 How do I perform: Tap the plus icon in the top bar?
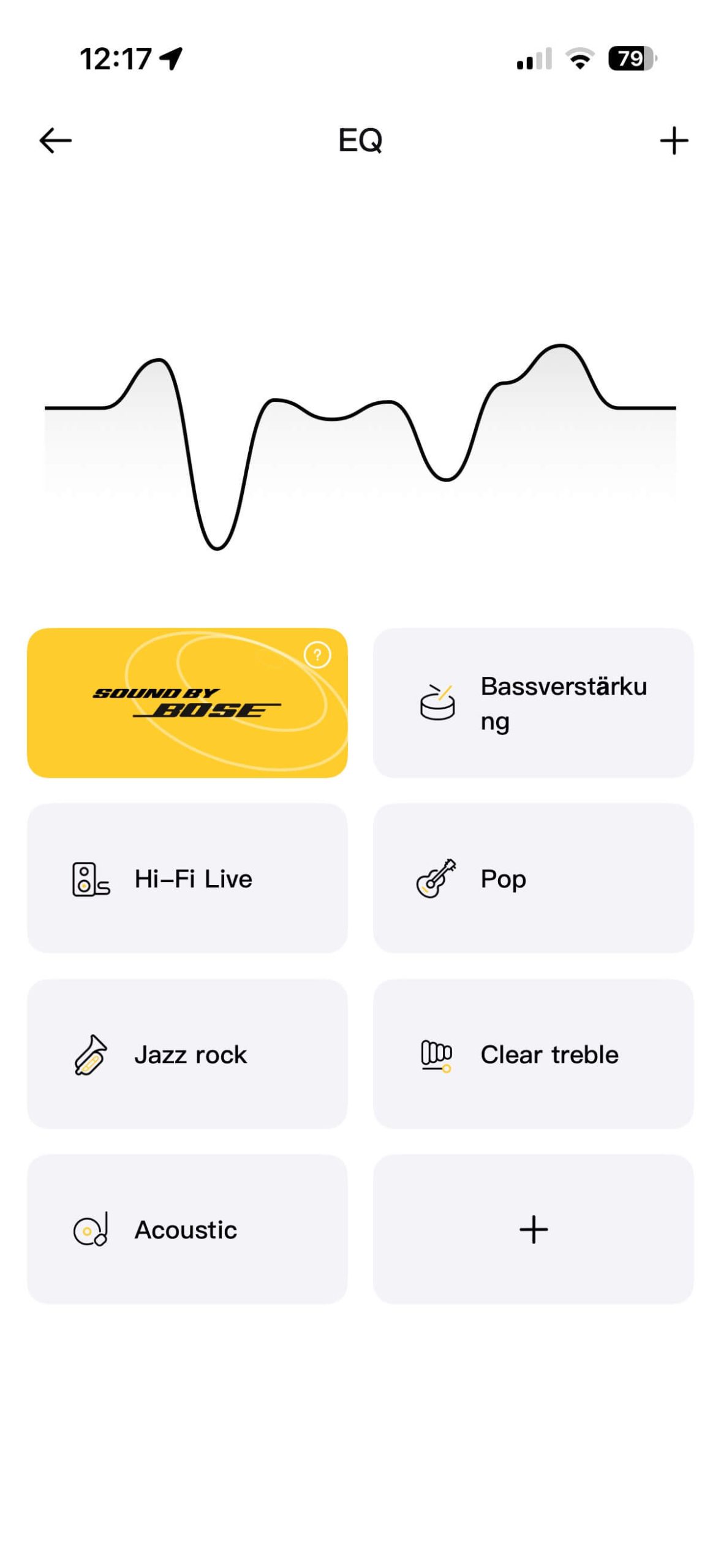pos(673,140)
